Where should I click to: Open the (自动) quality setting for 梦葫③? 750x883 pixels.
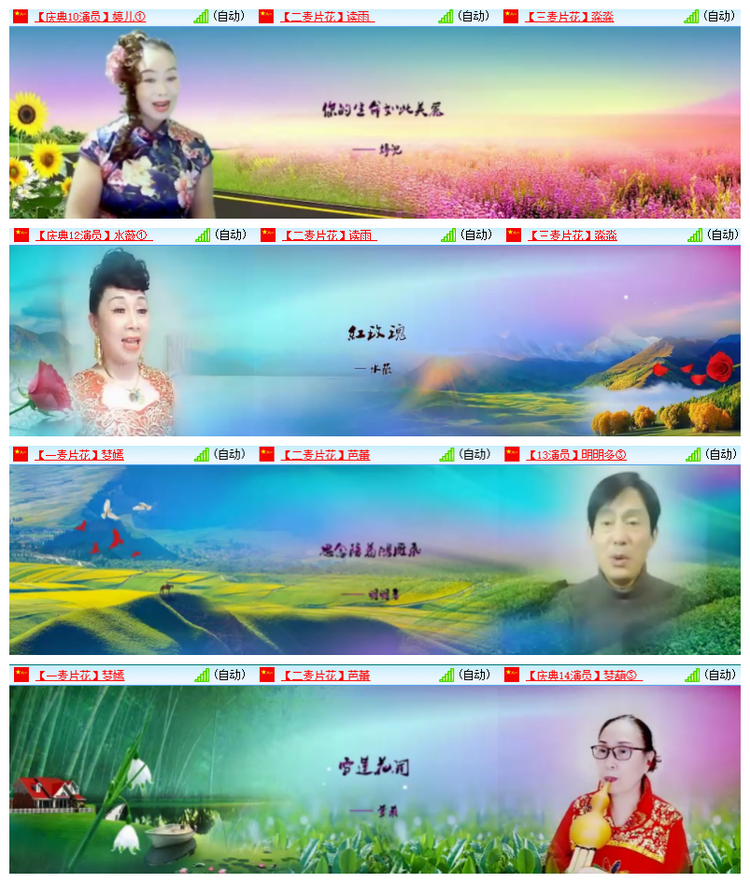718,674
